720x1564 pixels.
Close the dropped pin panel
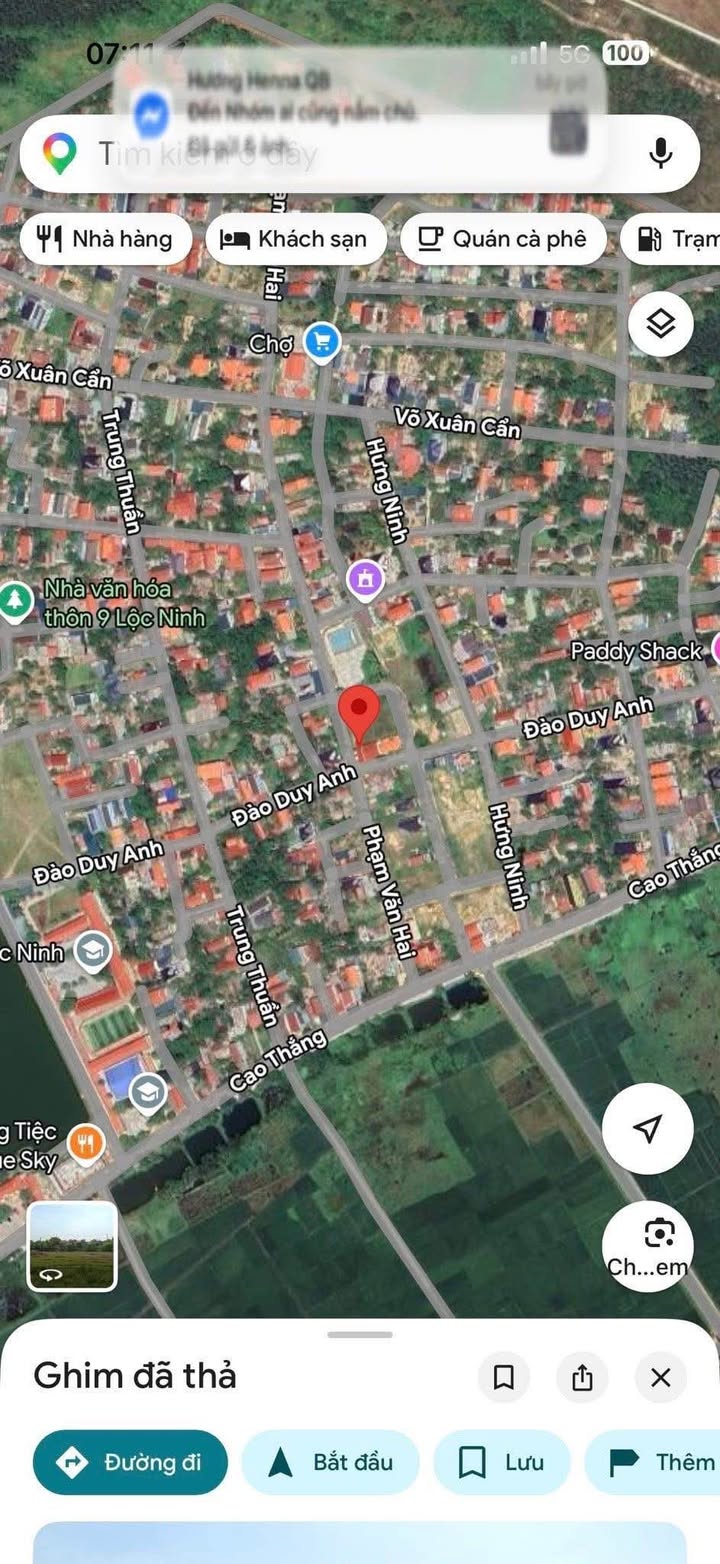tap(660, 1378)
